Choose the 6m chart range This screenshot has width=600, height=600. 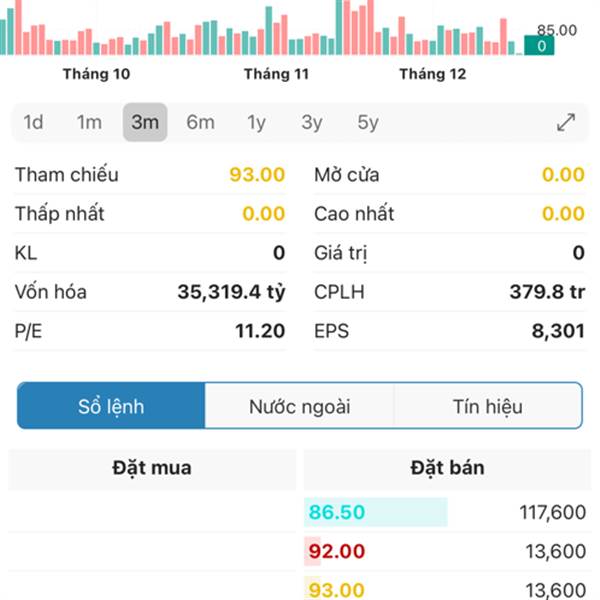point(201,122)
